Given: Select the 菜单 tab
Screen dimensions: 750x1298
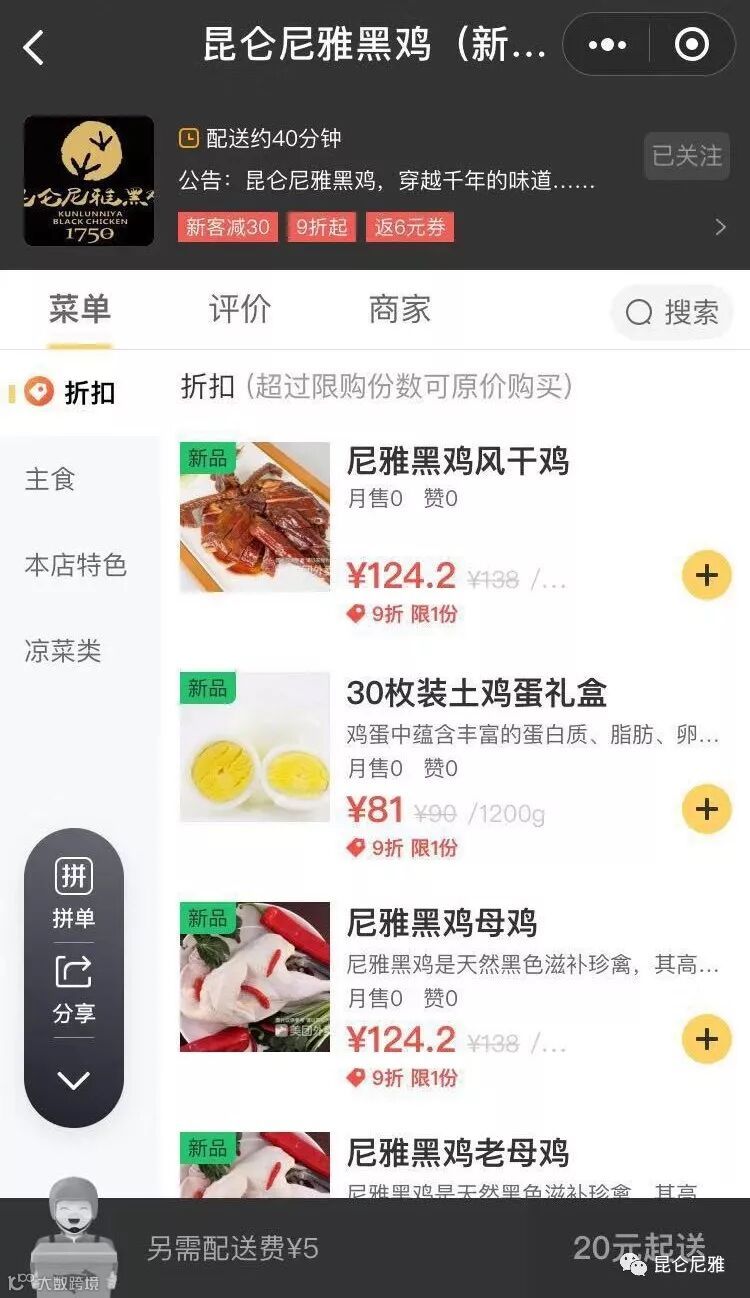Looking at the screenshot, I should (80, 310).
